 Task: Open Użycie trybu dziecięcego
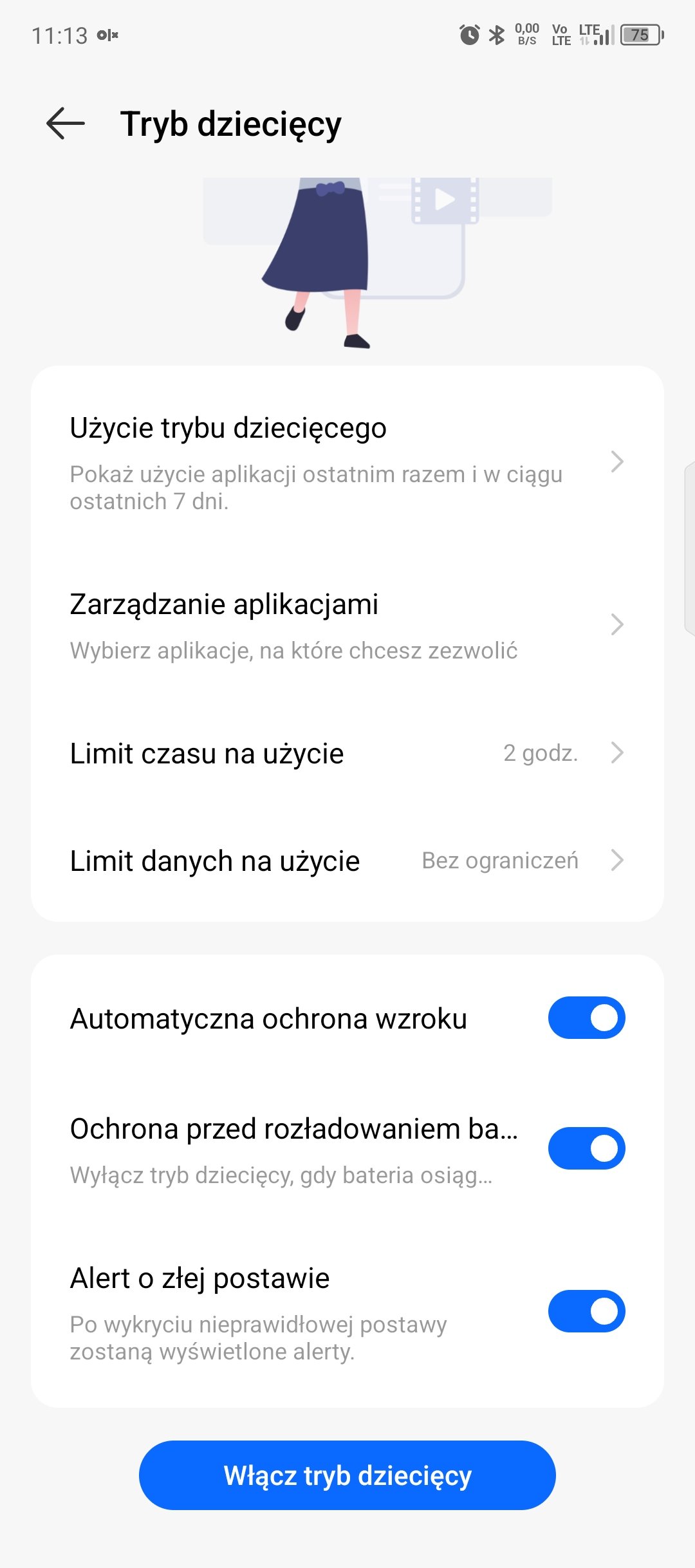[347, 462]
